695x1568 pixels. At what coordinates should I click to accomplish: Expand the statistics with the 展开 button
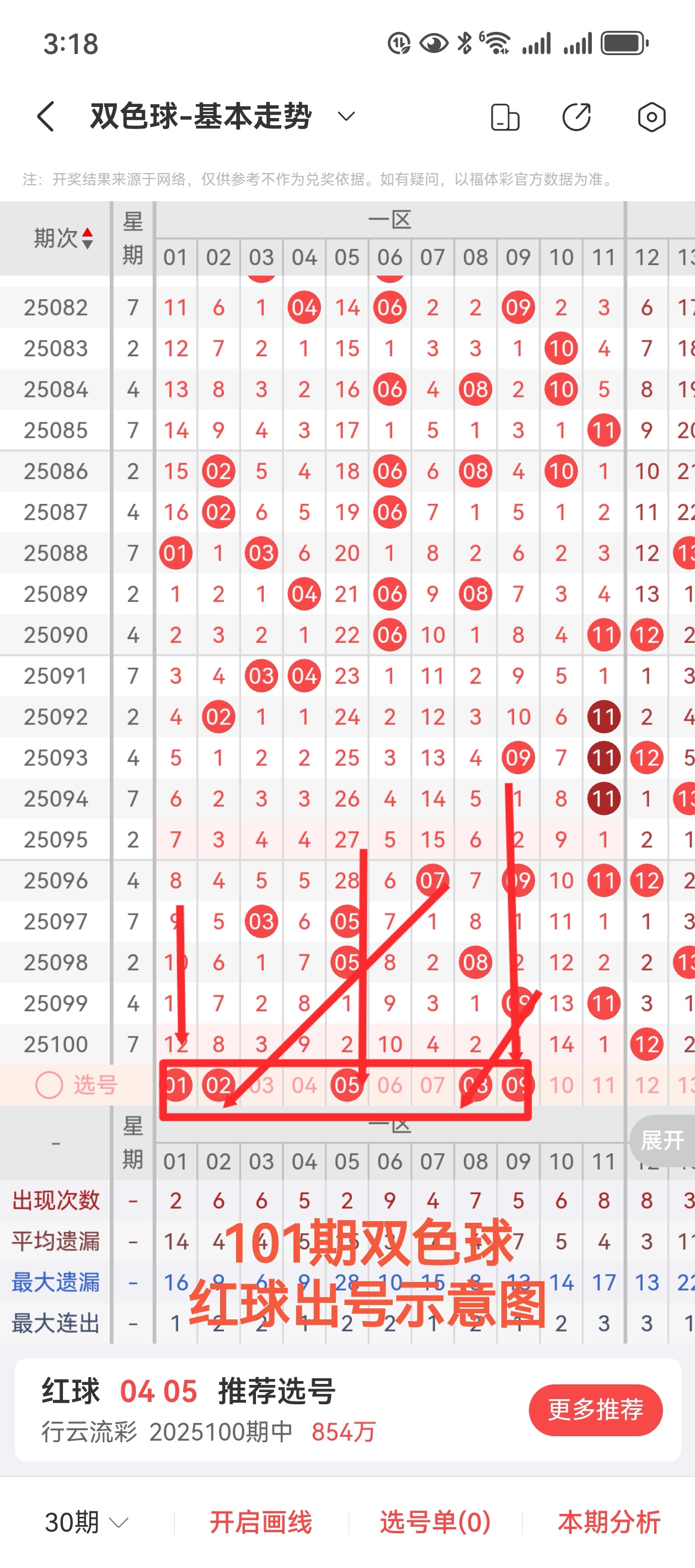662,1140
